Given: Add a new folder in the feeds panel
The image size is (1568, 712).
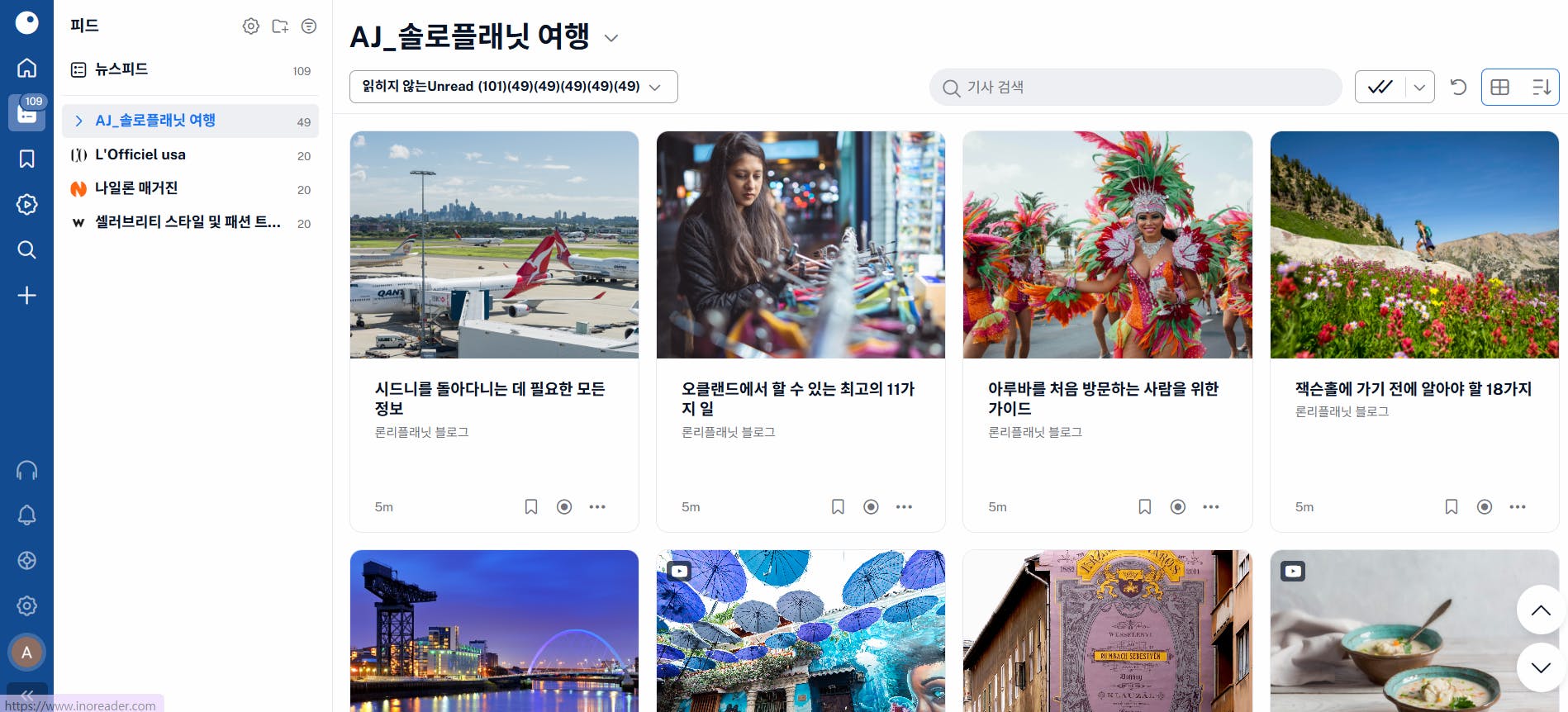Looking at the screenshot, I should [280, 26].
